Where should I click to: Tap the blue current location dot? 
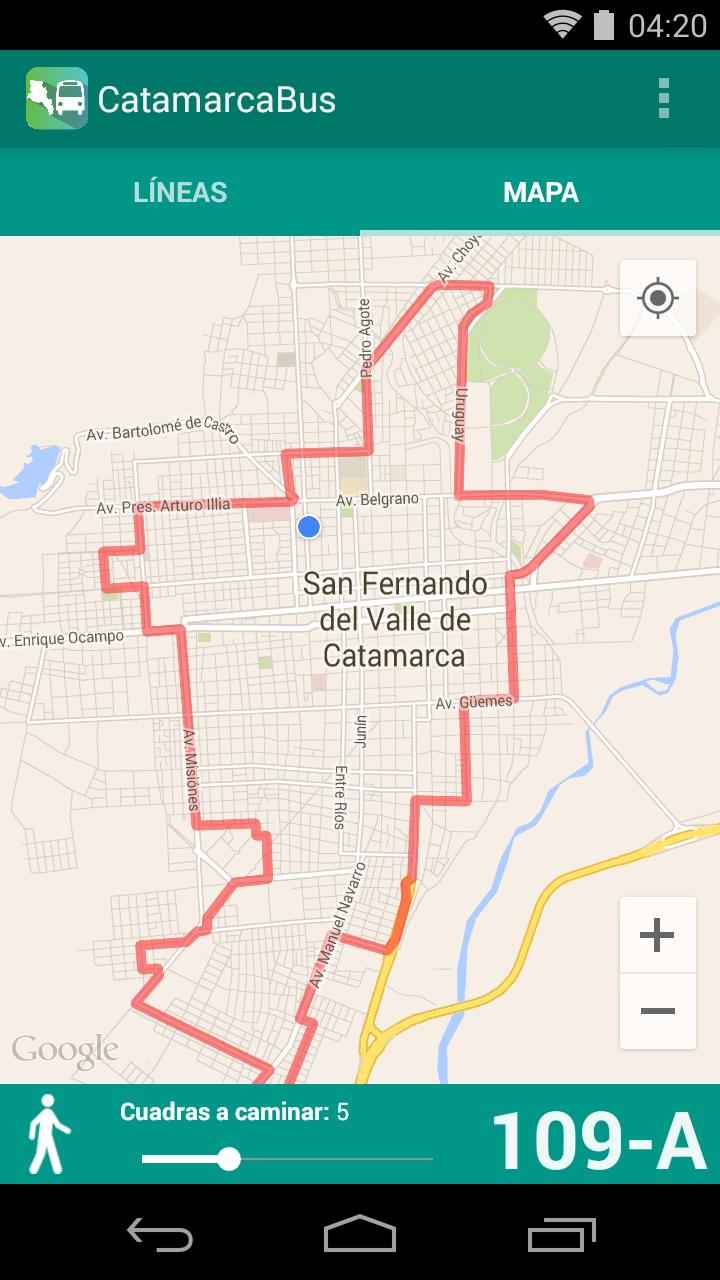[x=309, y=526]
